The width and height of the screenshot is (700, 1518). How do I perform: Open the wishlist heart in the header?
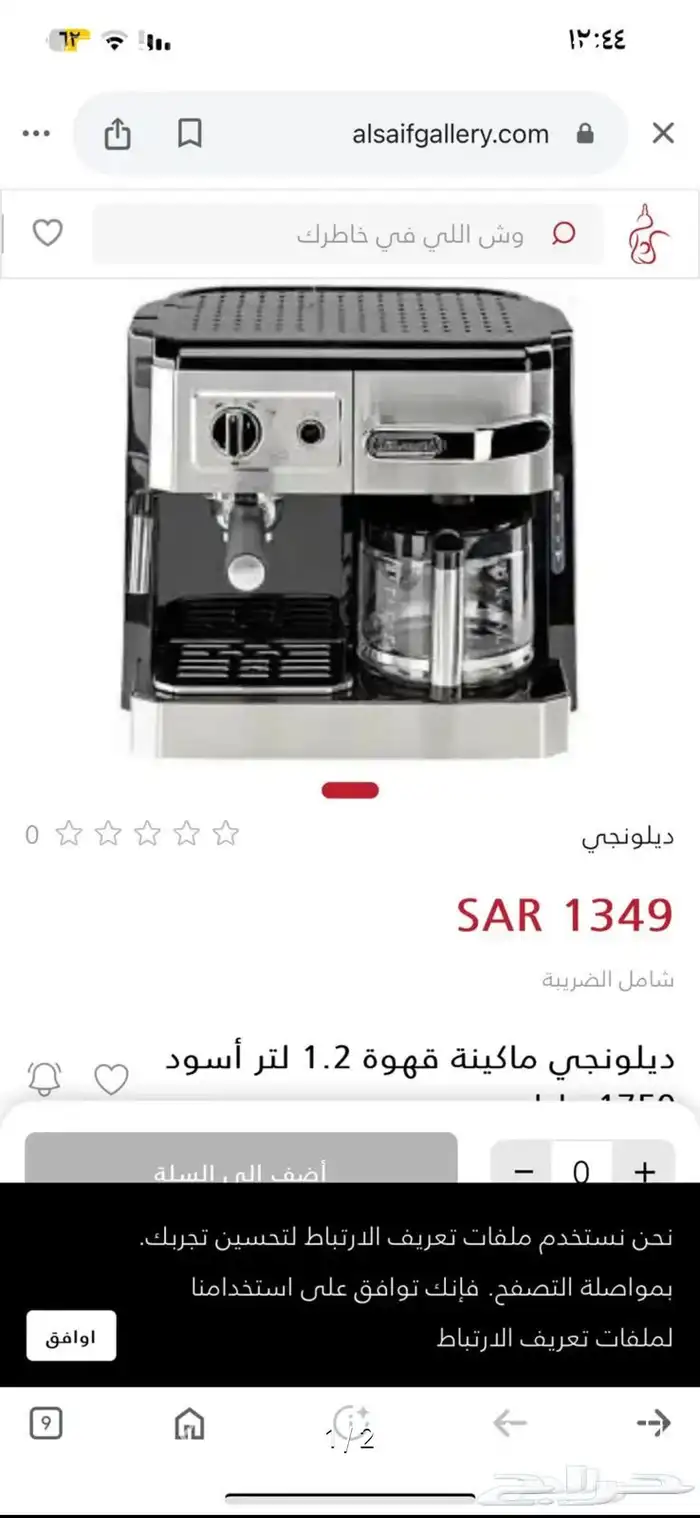tap(47, 233)
